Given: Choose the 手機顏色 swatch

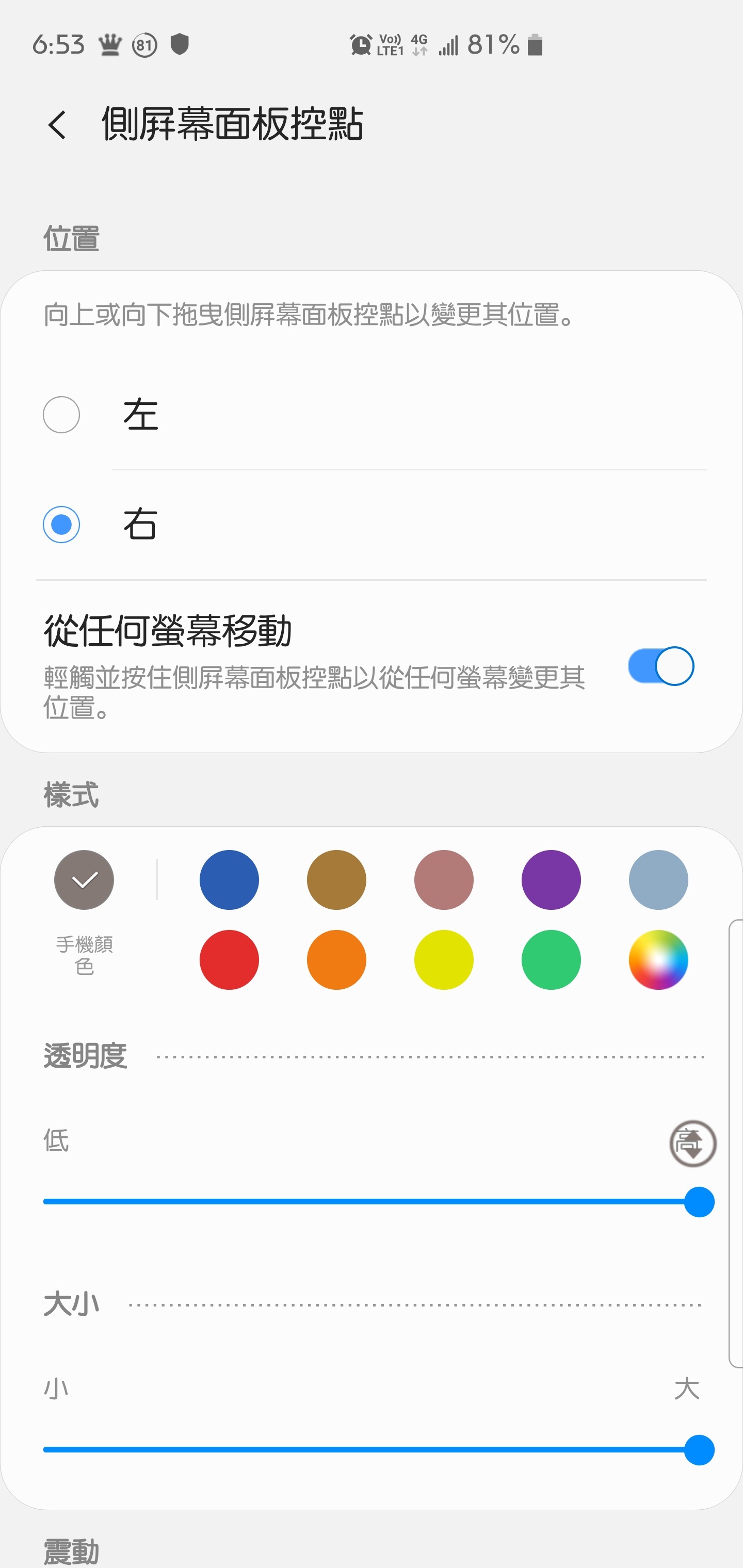Looking at the screenshot, I should click(84, 880).
